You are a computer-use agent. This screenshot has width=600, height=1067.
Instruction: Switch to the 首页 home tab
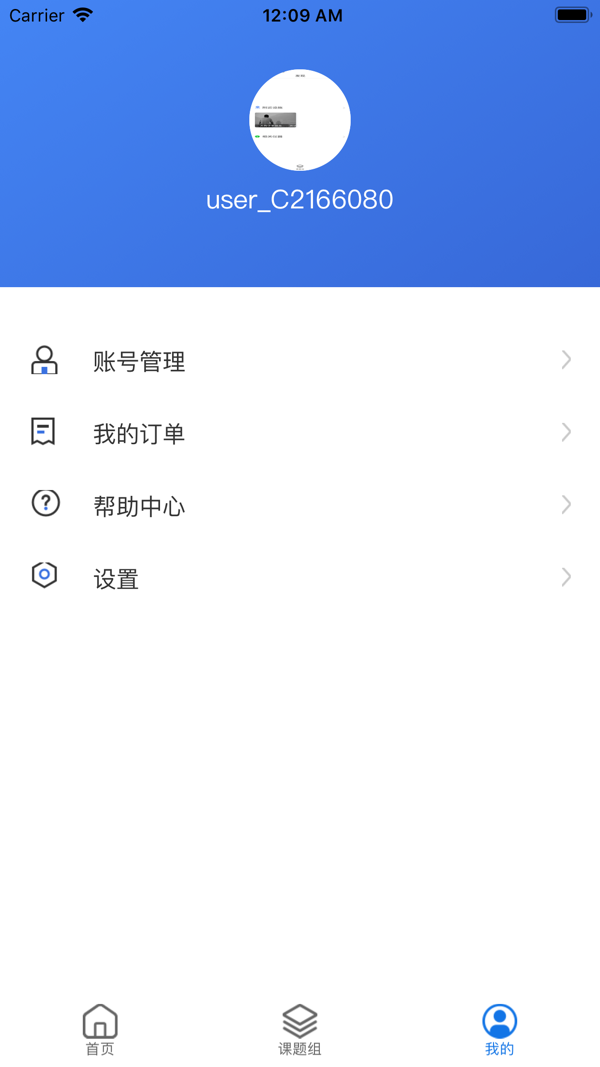100,1030
